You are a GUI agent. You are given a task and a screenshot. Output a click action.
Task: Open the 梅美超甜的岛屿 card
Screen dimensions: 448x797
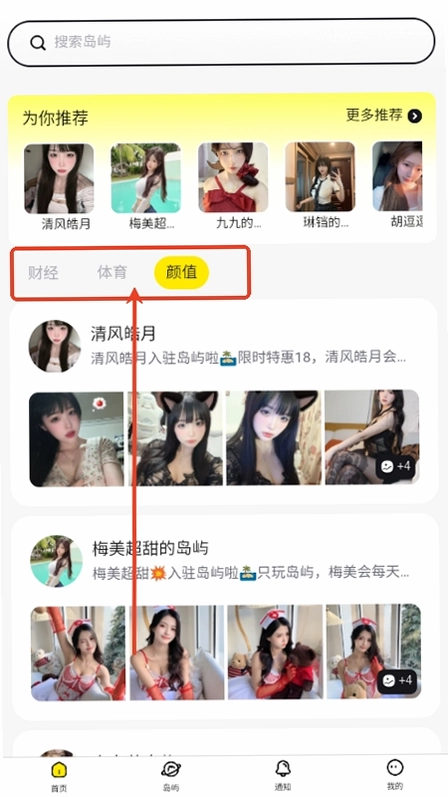tap(224, 617)
